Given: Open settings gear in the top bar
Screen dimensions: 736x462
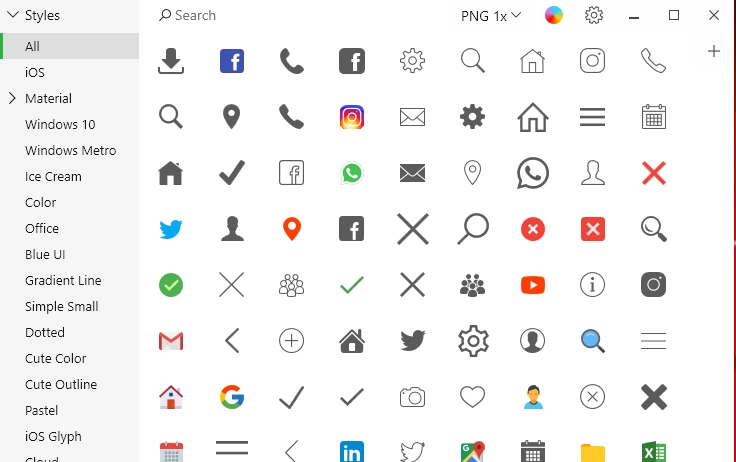Looking at the screenshot, I should click(x=594, y=15).
